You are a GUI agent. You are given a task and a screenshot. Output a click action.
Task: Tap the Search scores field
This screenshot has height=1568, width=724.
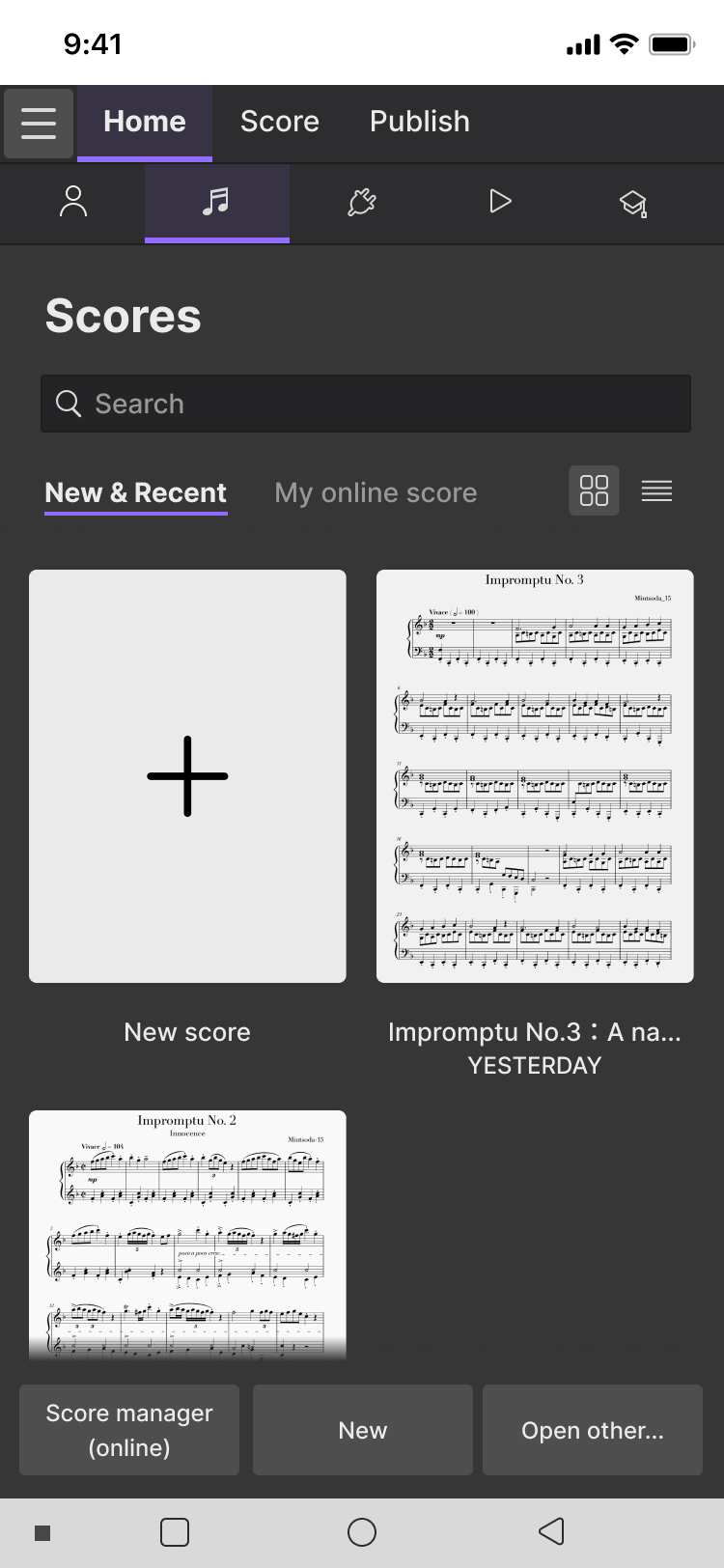(x=366, y=404)
